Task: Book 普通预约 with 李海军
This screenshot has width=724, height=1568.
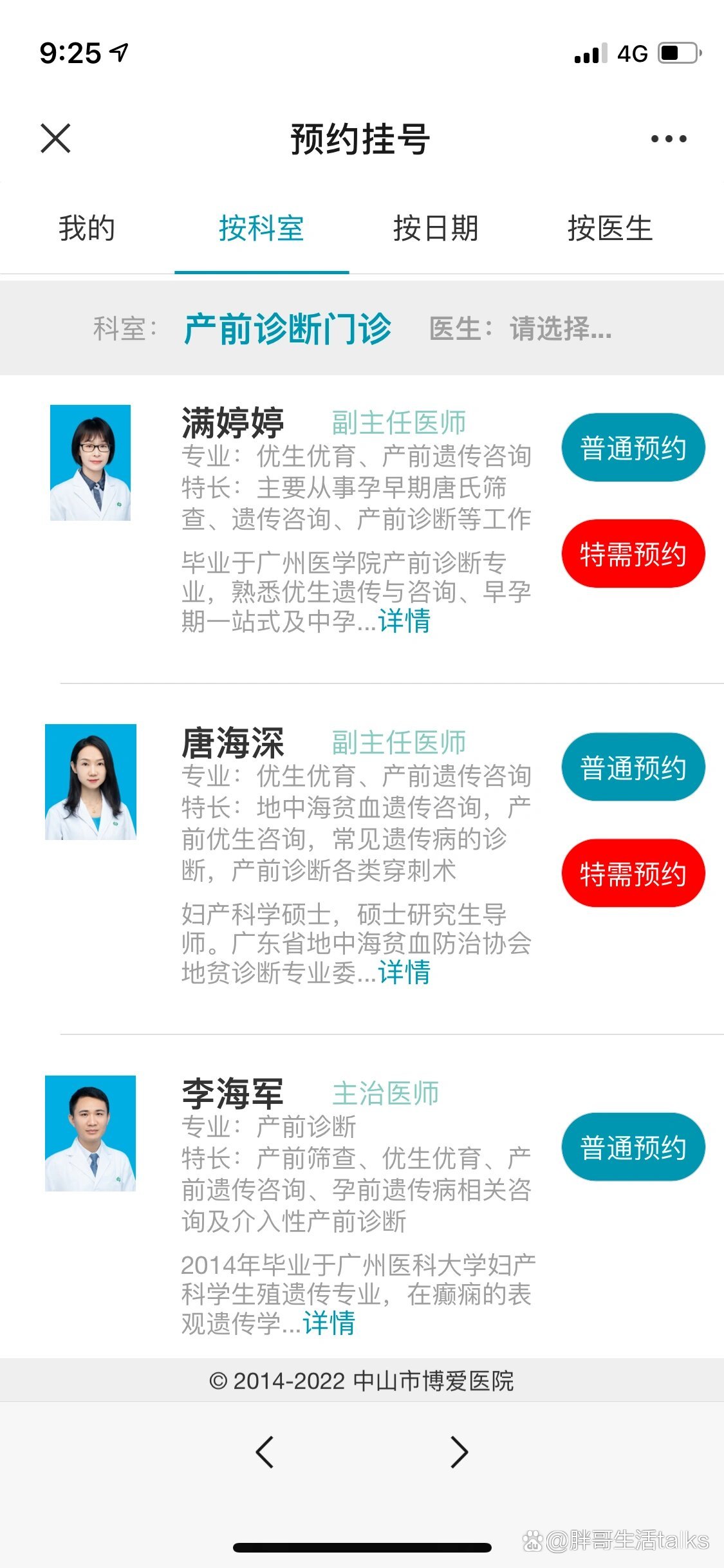Action: click(x=633, y=1147)
